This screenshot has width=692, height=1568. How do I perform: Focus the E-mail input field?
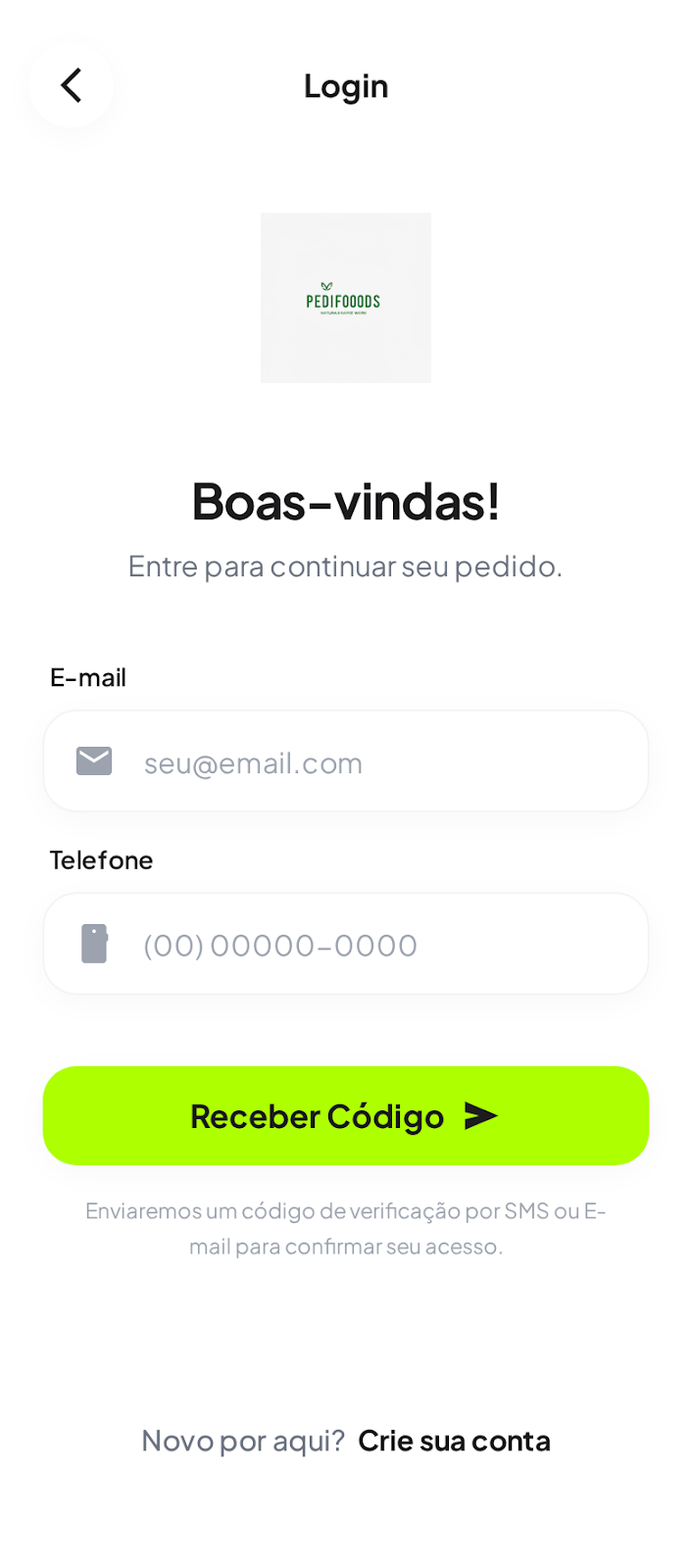click(346, 761)
